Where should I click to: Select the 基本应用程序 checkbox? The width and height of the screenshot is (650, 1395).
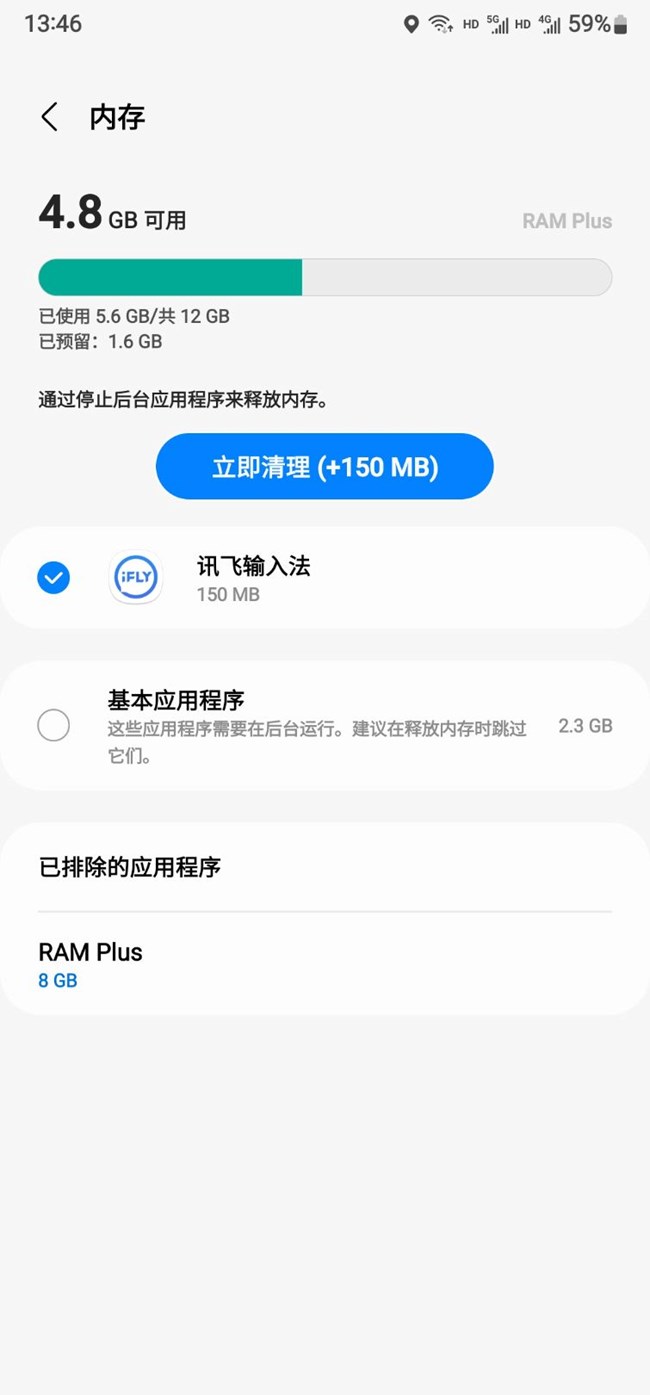coord(53,725)
